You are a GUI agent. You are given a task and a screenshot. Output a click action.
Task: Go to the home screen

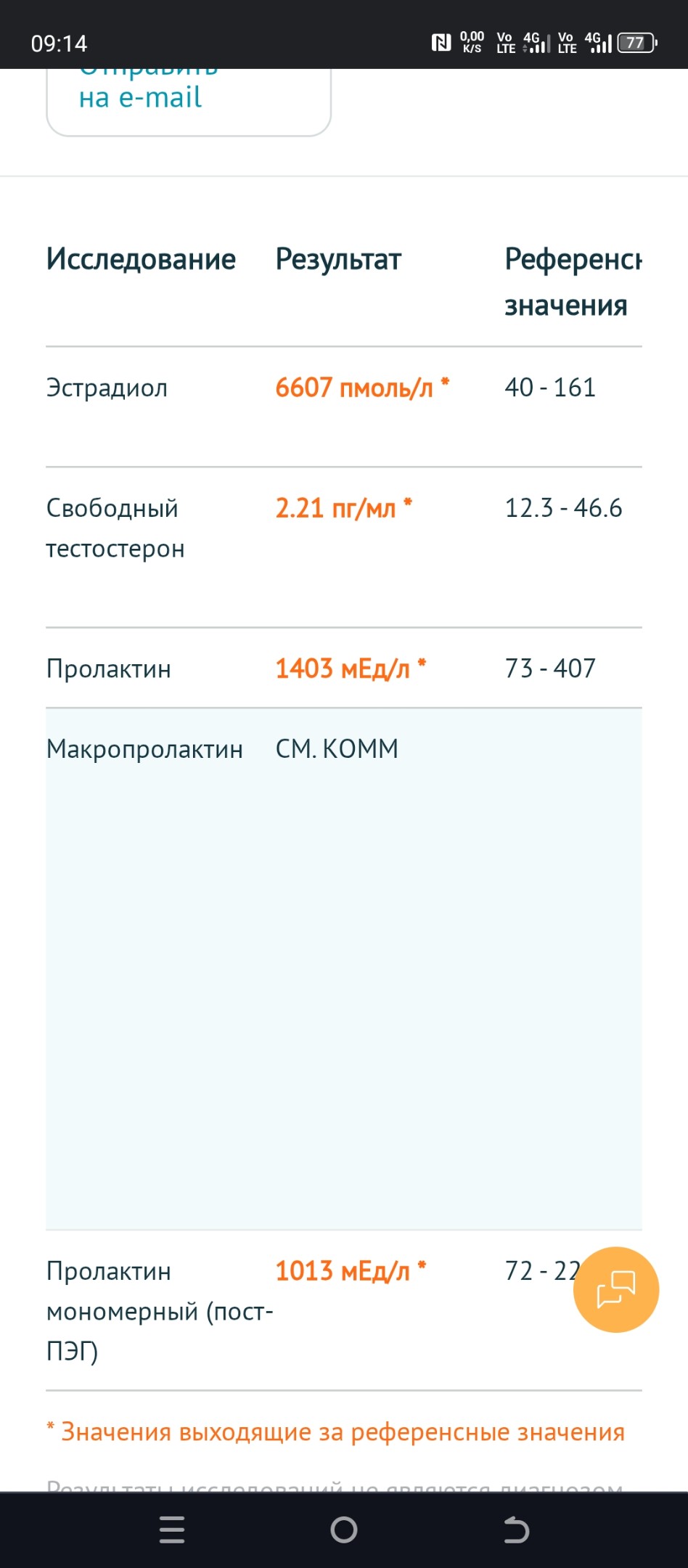pos(344,1530)
